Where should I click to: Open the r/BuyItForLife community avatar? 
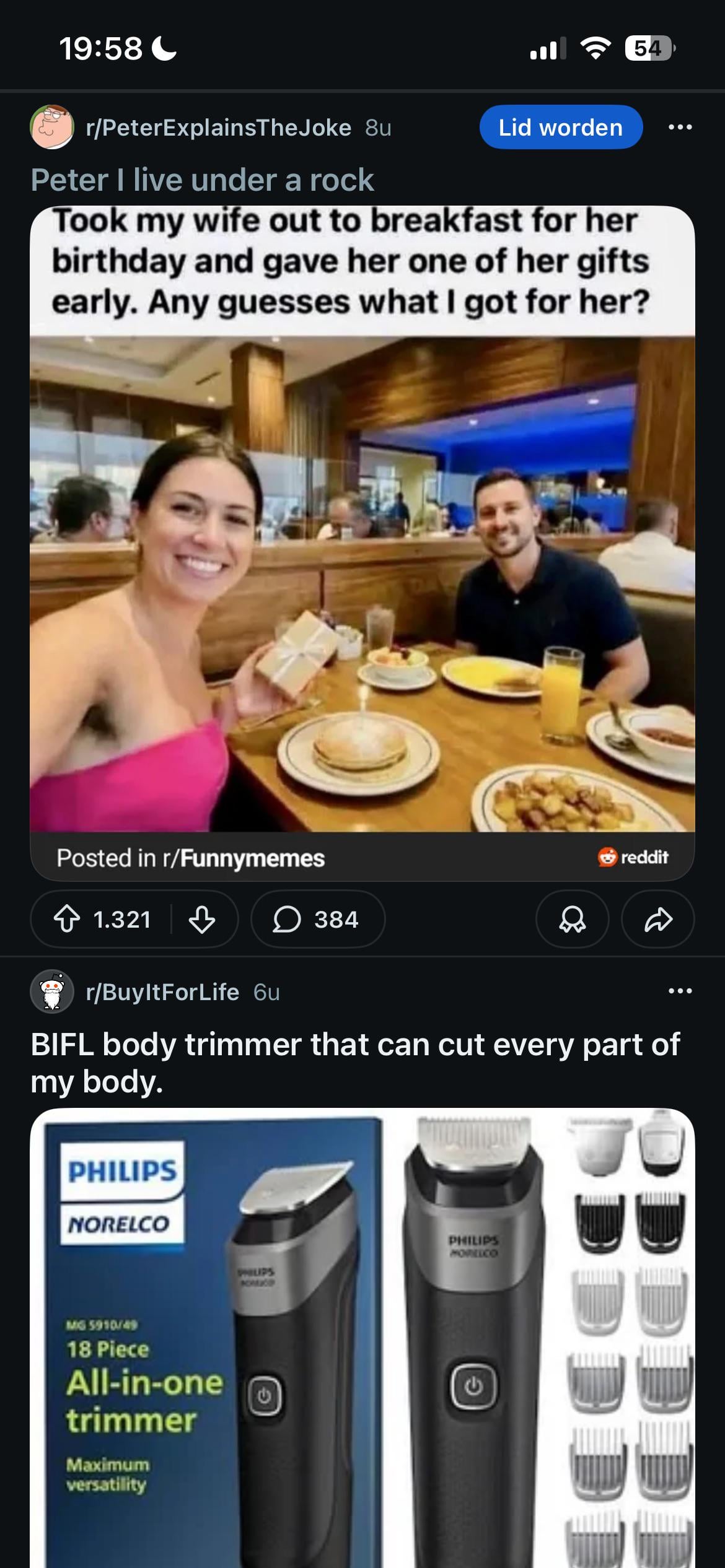click(x=52, y=991)
